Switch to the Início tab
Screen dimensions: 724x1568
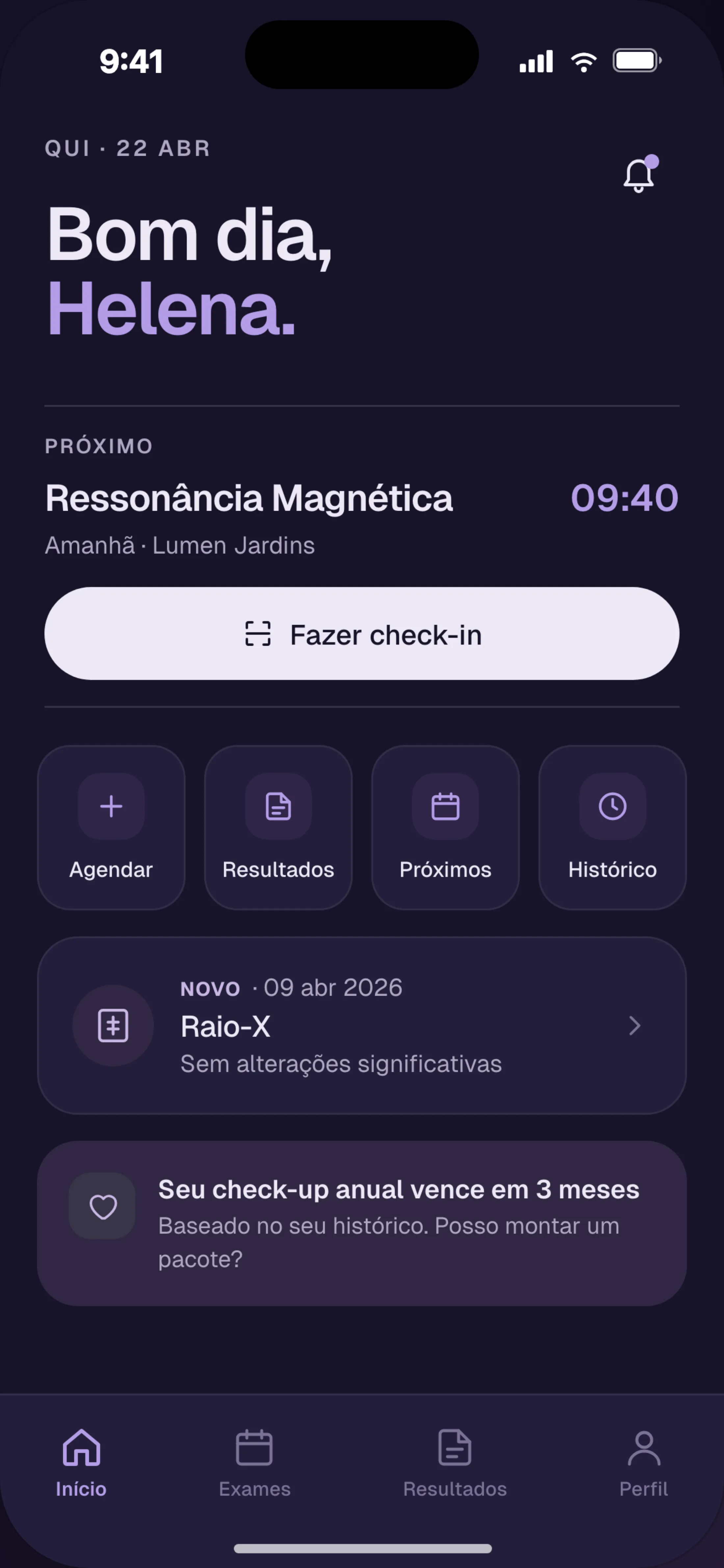coord(82,1462)
